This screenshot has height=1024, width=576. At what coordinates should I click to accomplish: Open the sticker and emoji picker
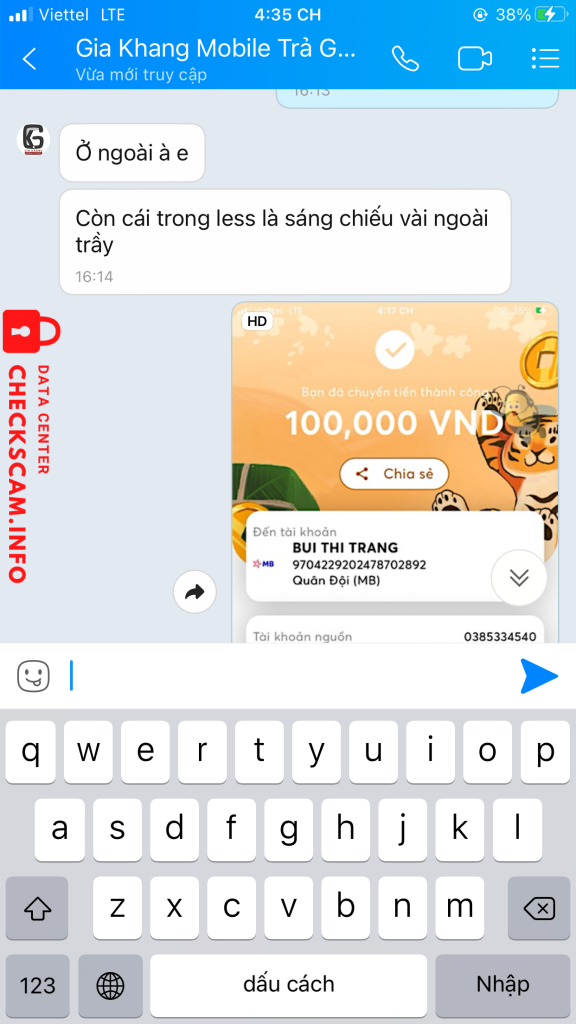33,676
